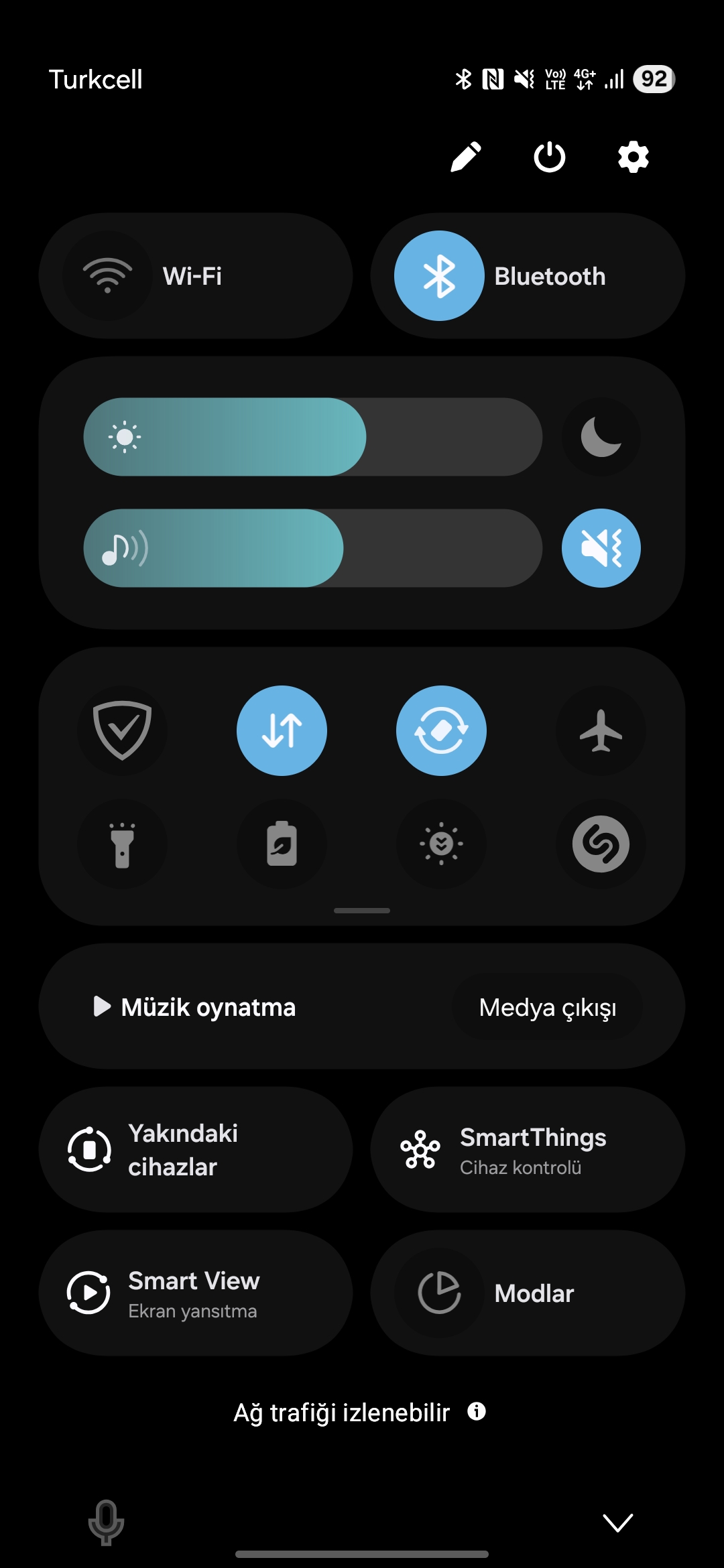
Task: Turn on the flashlight
Action: (122, 844)
